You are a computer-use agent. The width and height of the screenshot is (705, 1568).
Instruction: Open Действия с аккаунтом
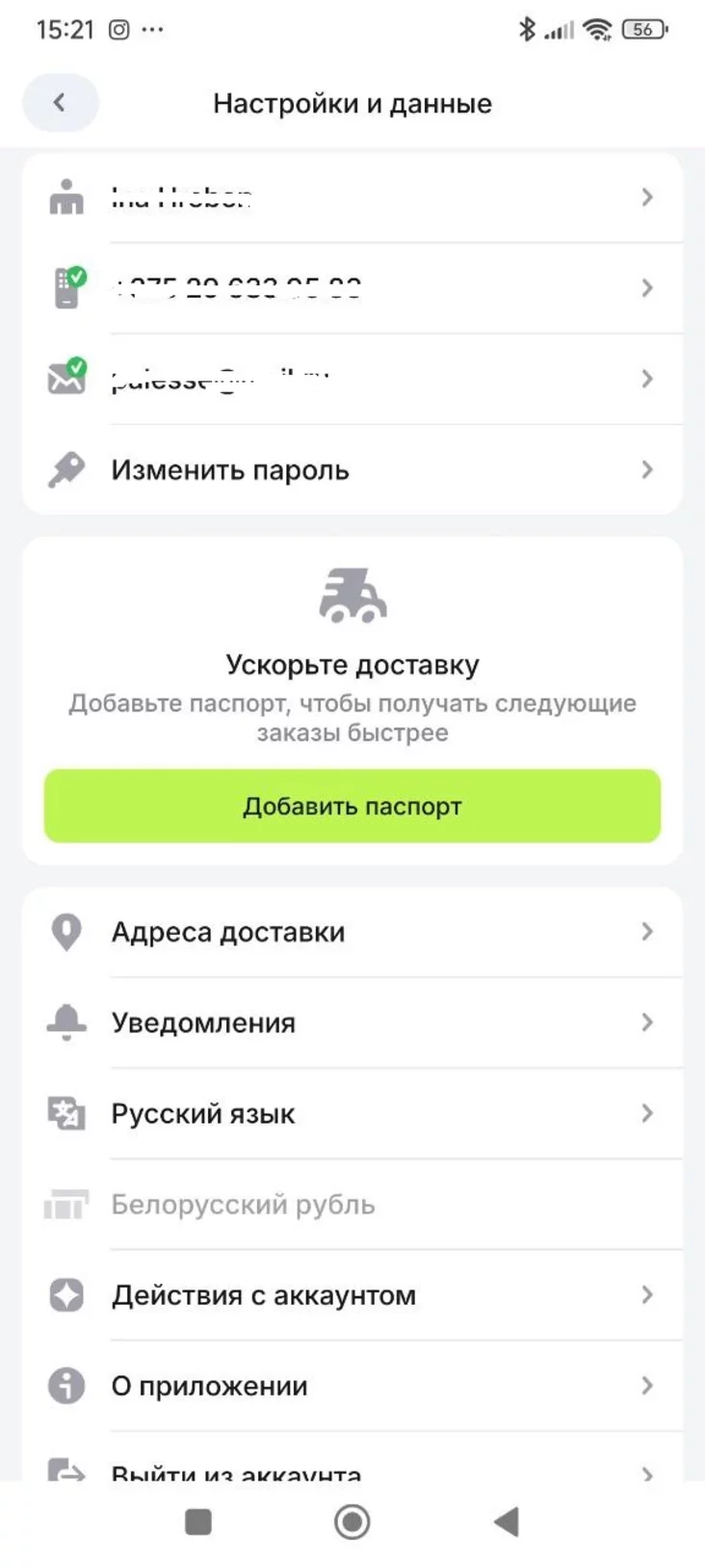click(x=352, y=1295)
